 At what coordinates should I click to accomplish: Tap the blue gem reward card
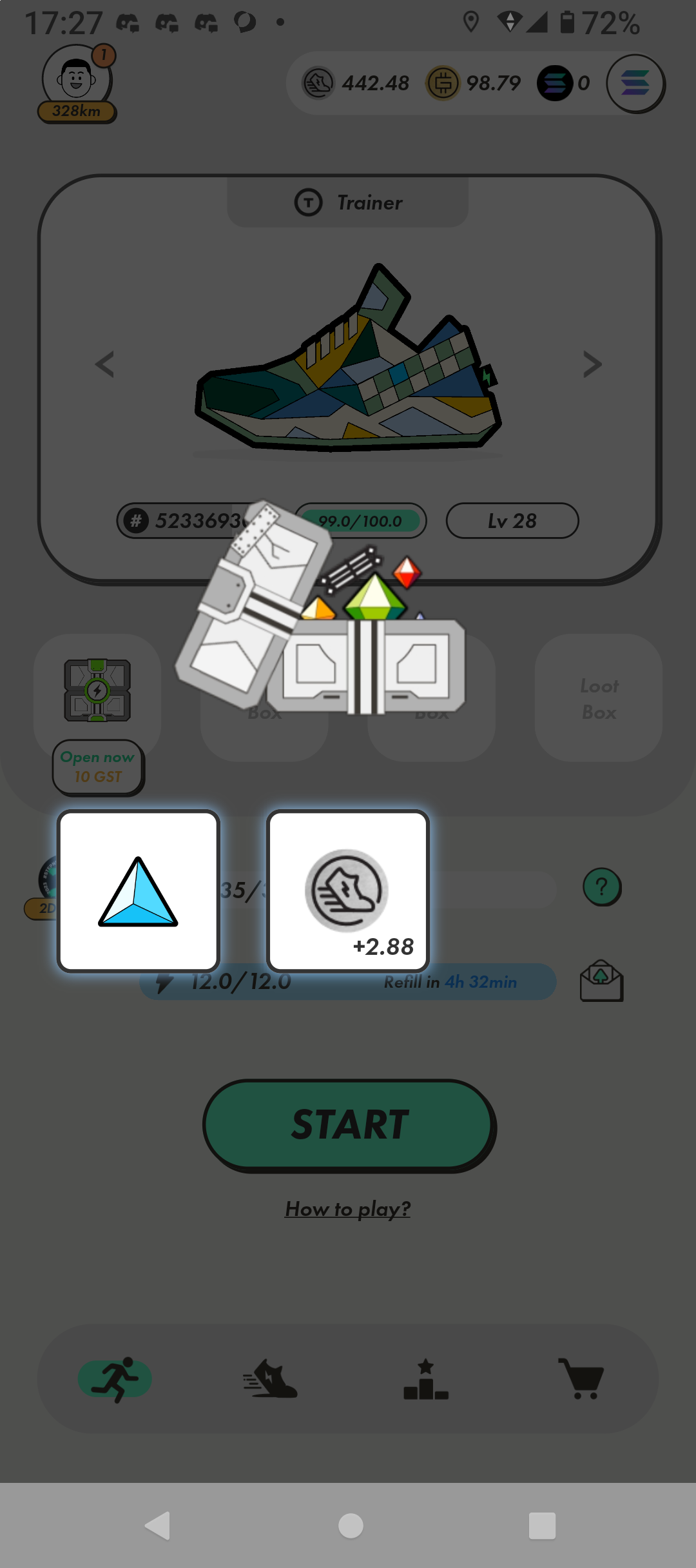pos(139,891)
